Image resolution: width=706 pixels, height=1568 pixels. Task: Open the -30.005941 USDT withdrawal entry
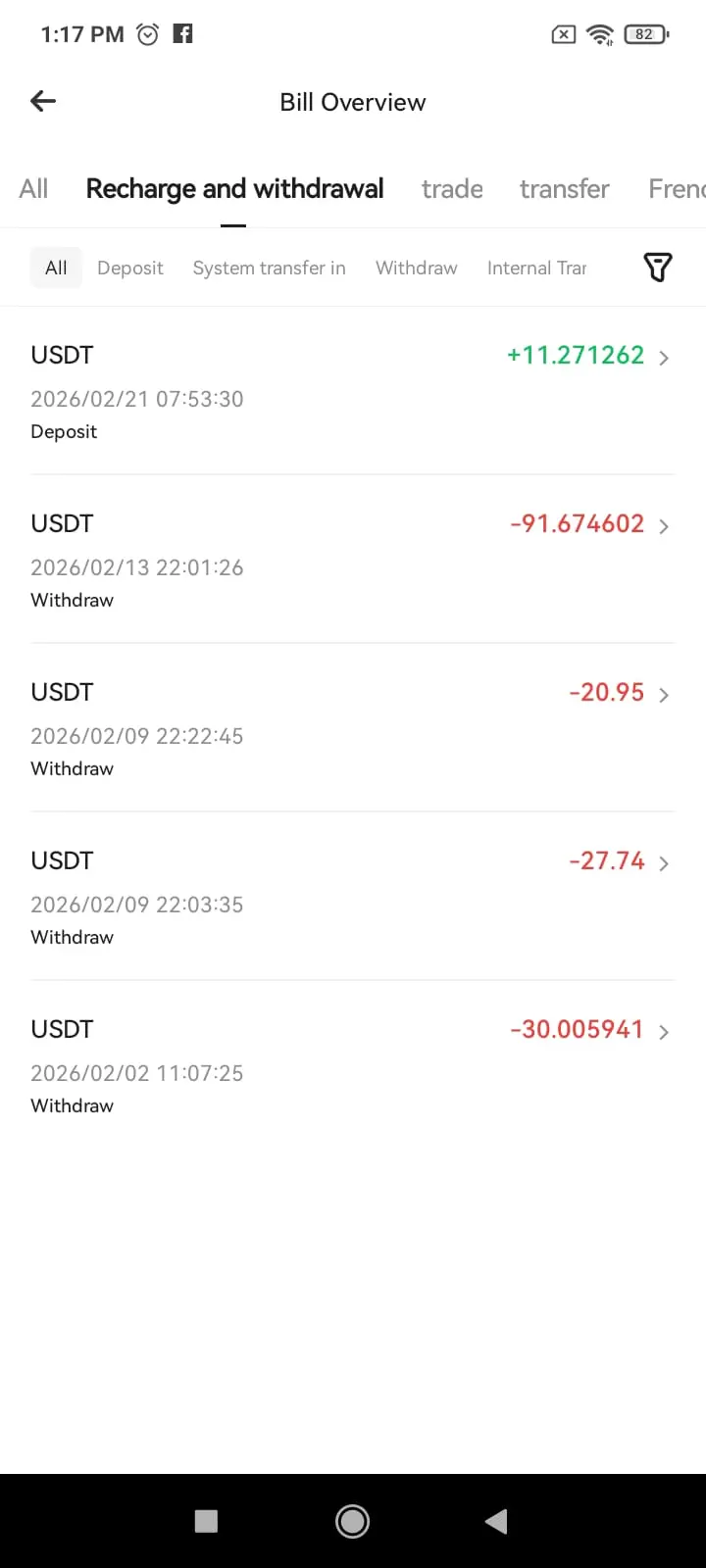pyautogui.click(x=352, y=1065)
